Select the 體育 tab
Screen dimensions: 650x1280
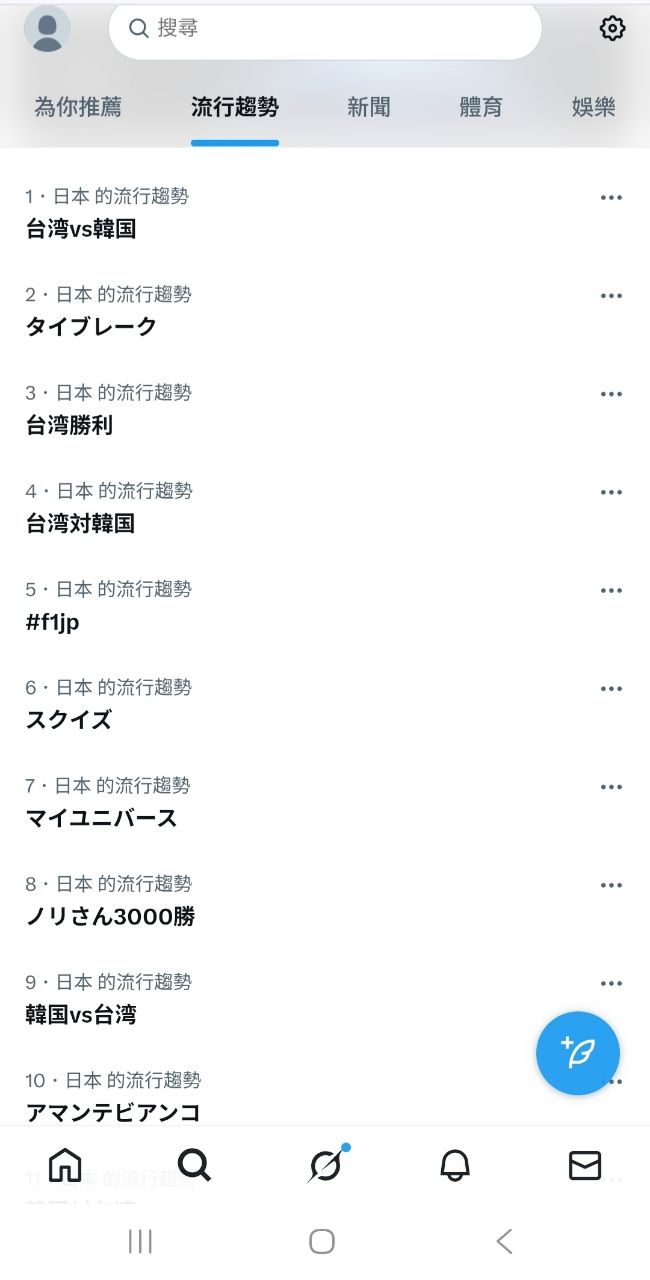[x=481, y=108]
